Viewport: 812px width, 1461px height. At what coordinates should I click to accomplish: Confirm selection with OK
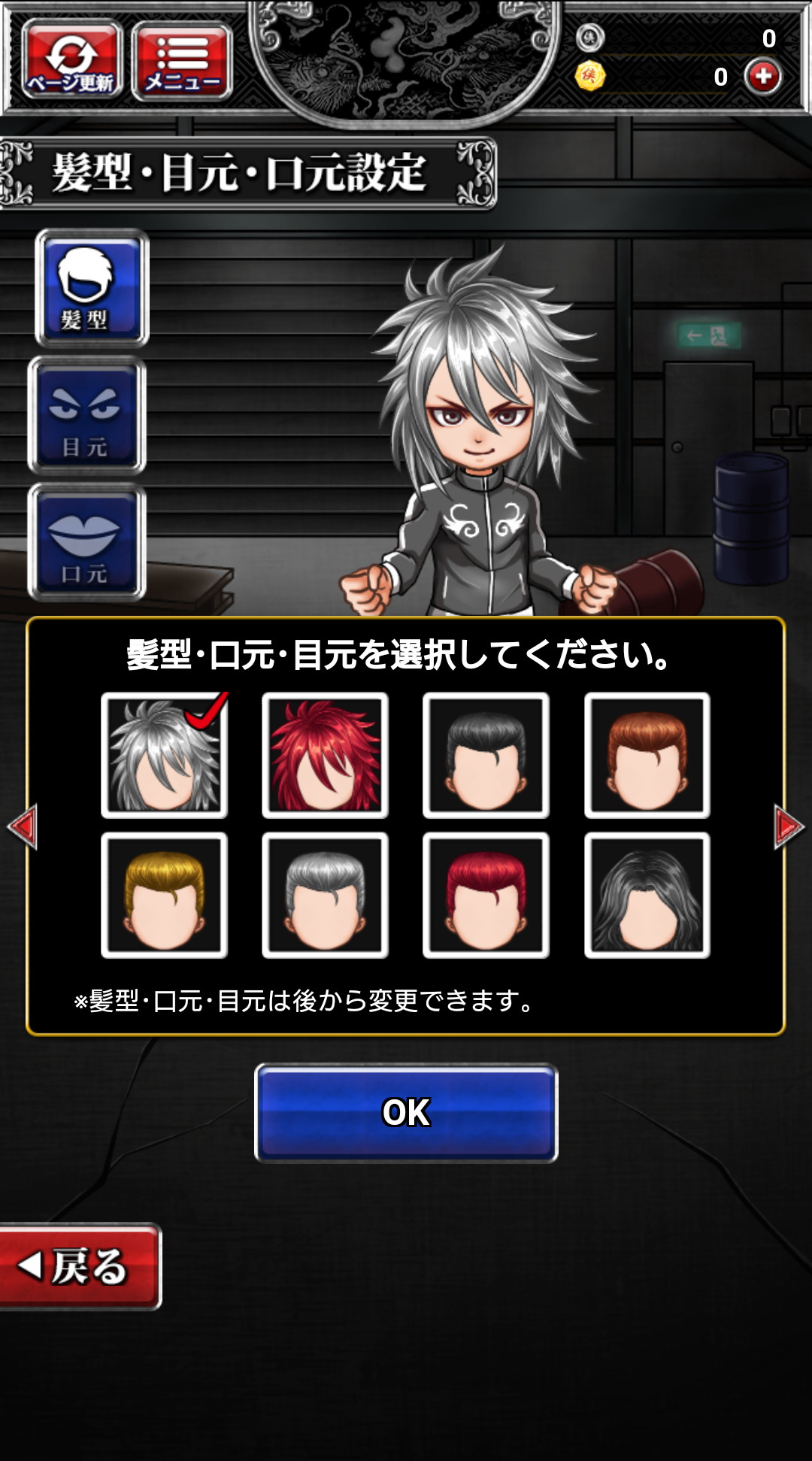[x=406, y=1113]
